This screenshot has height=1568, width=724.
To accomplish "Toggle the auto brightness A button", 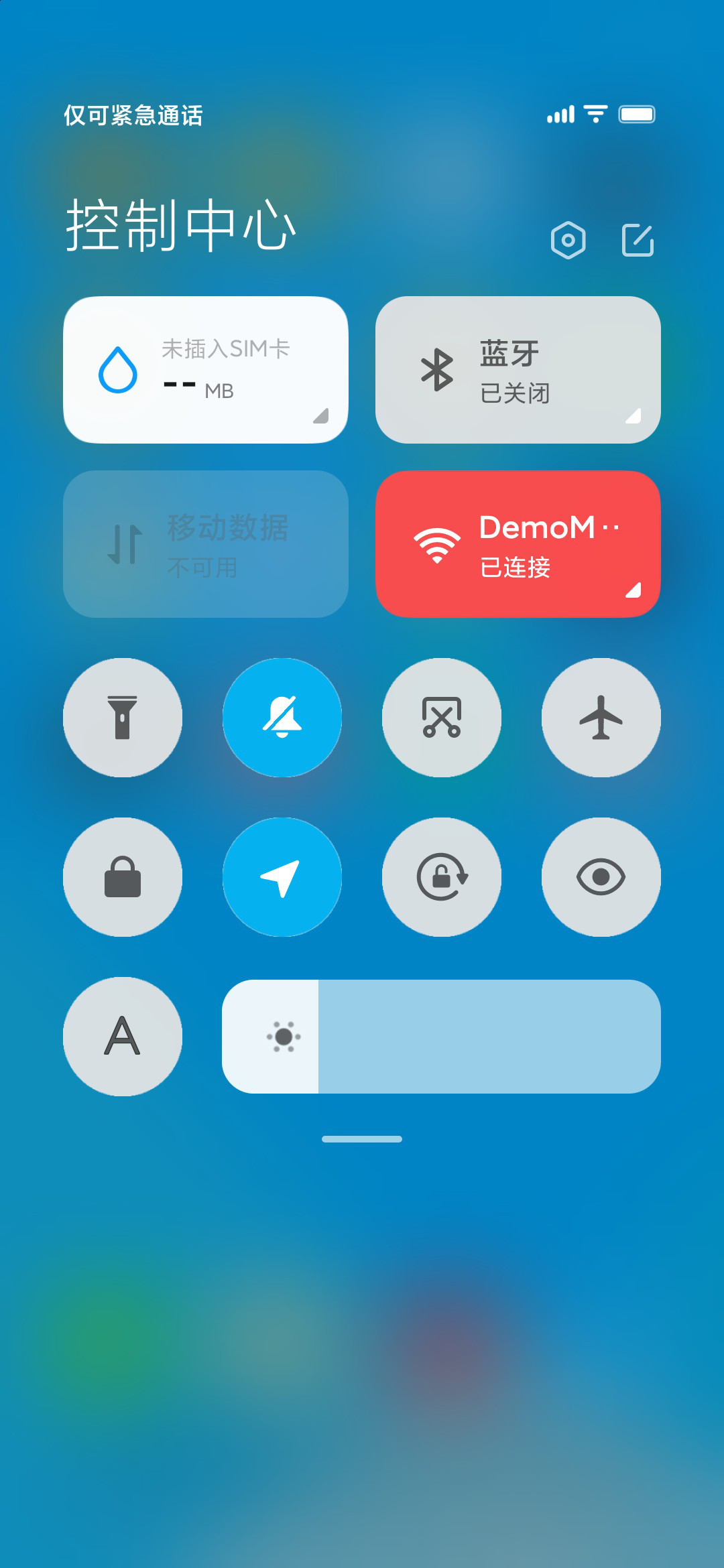I will click(x=123, y=1037).
